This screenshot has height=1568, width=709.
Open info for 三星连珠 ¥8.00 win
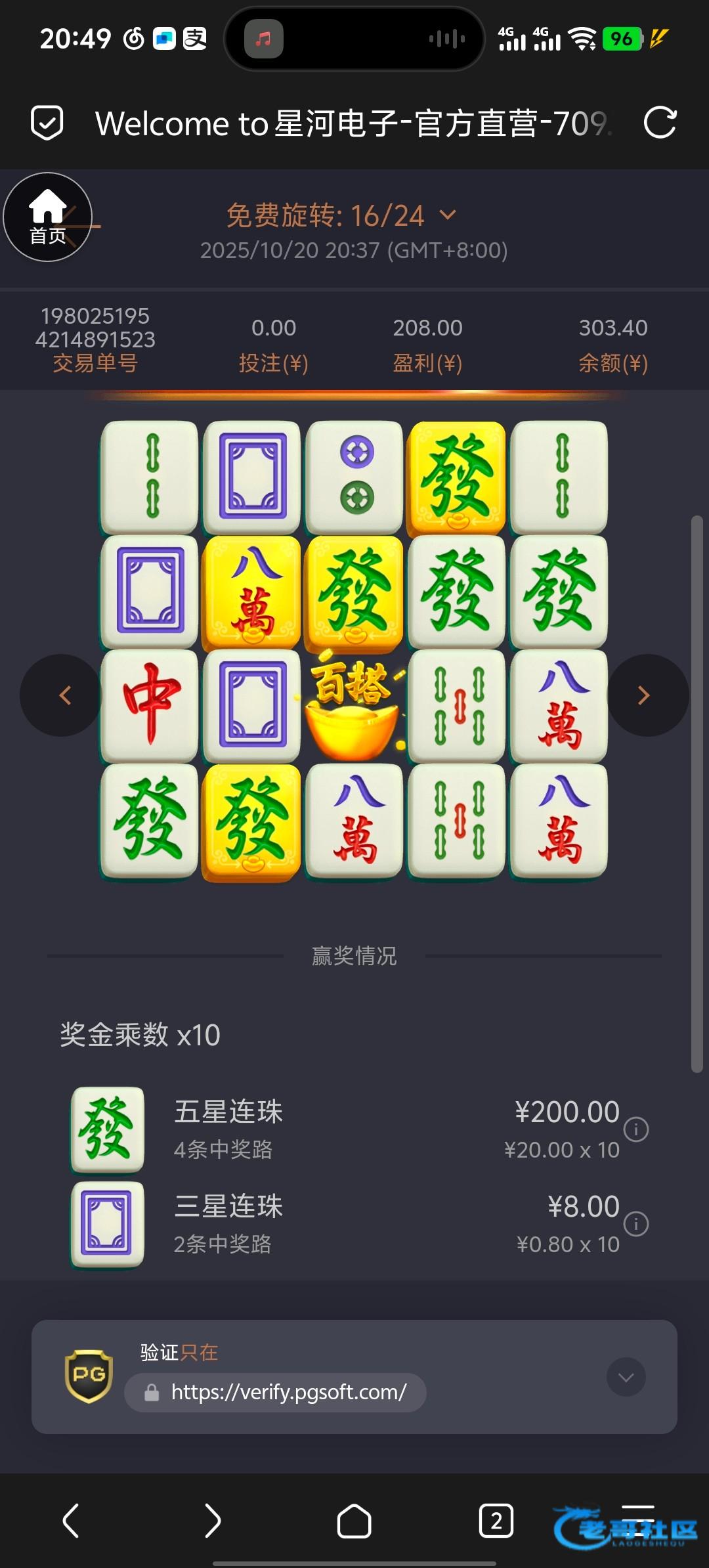pyautogui.click(x=635, y=1224)
